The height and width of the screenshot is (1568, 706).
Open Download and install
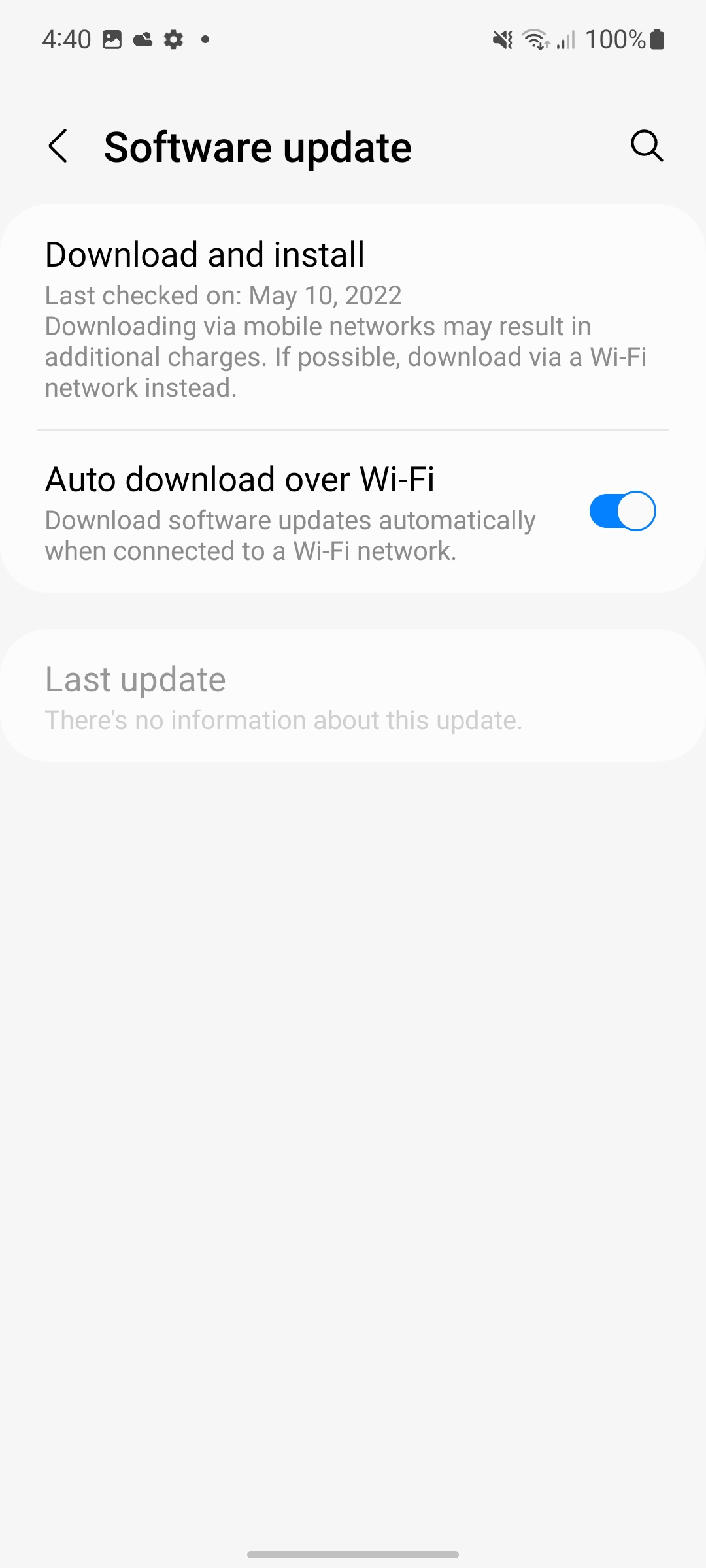[x=353, y=319]
